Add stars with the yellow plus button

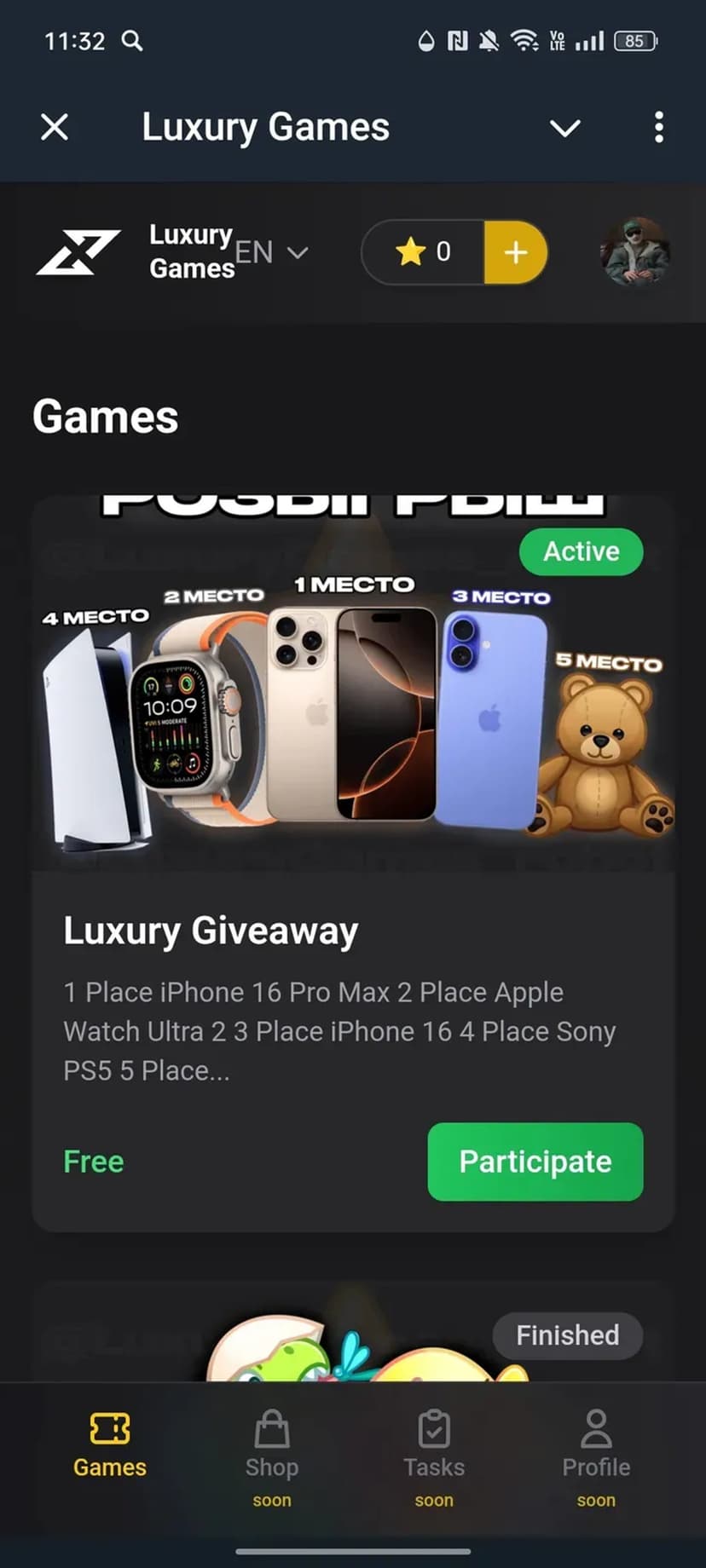tap(515, 252)
